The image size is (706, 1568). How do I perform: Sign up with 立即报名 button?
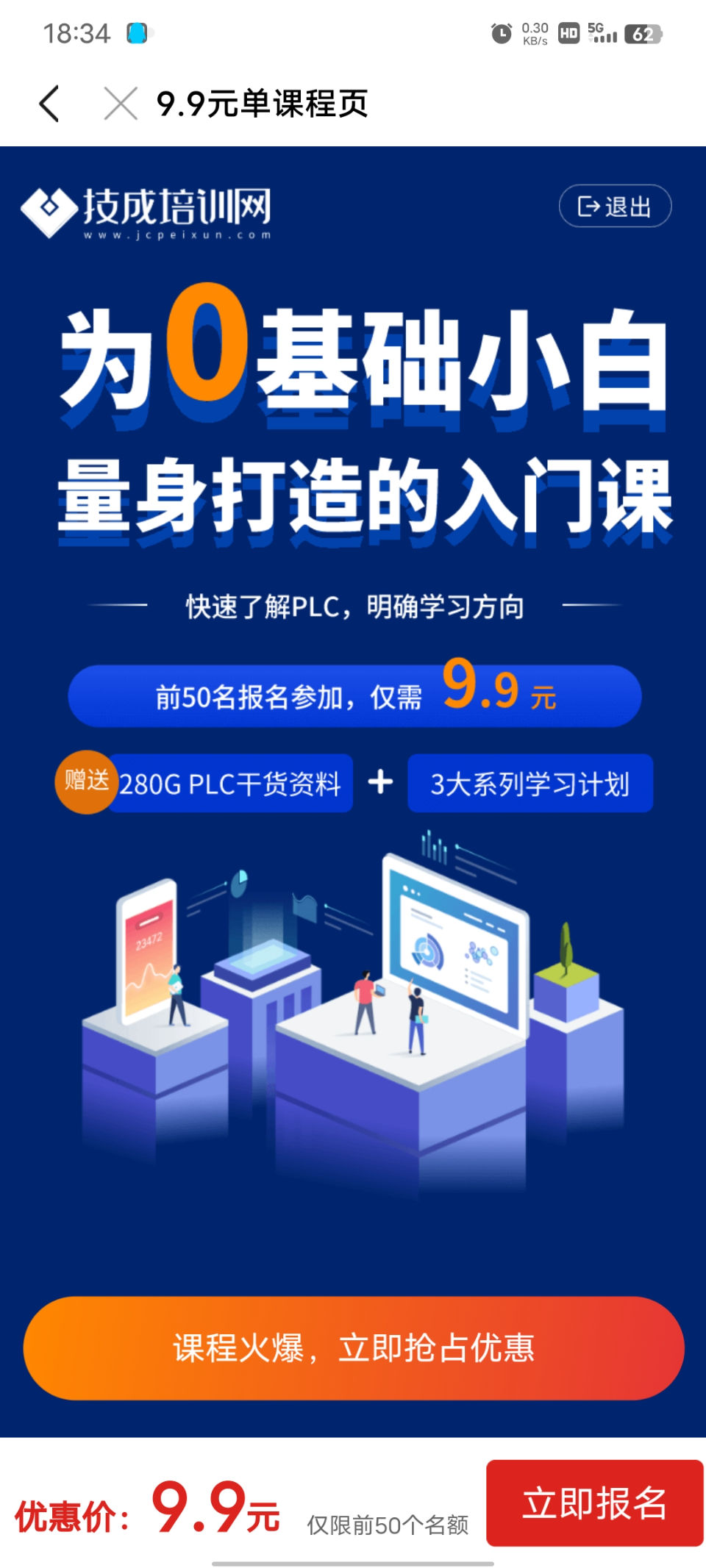[594, 1503]
